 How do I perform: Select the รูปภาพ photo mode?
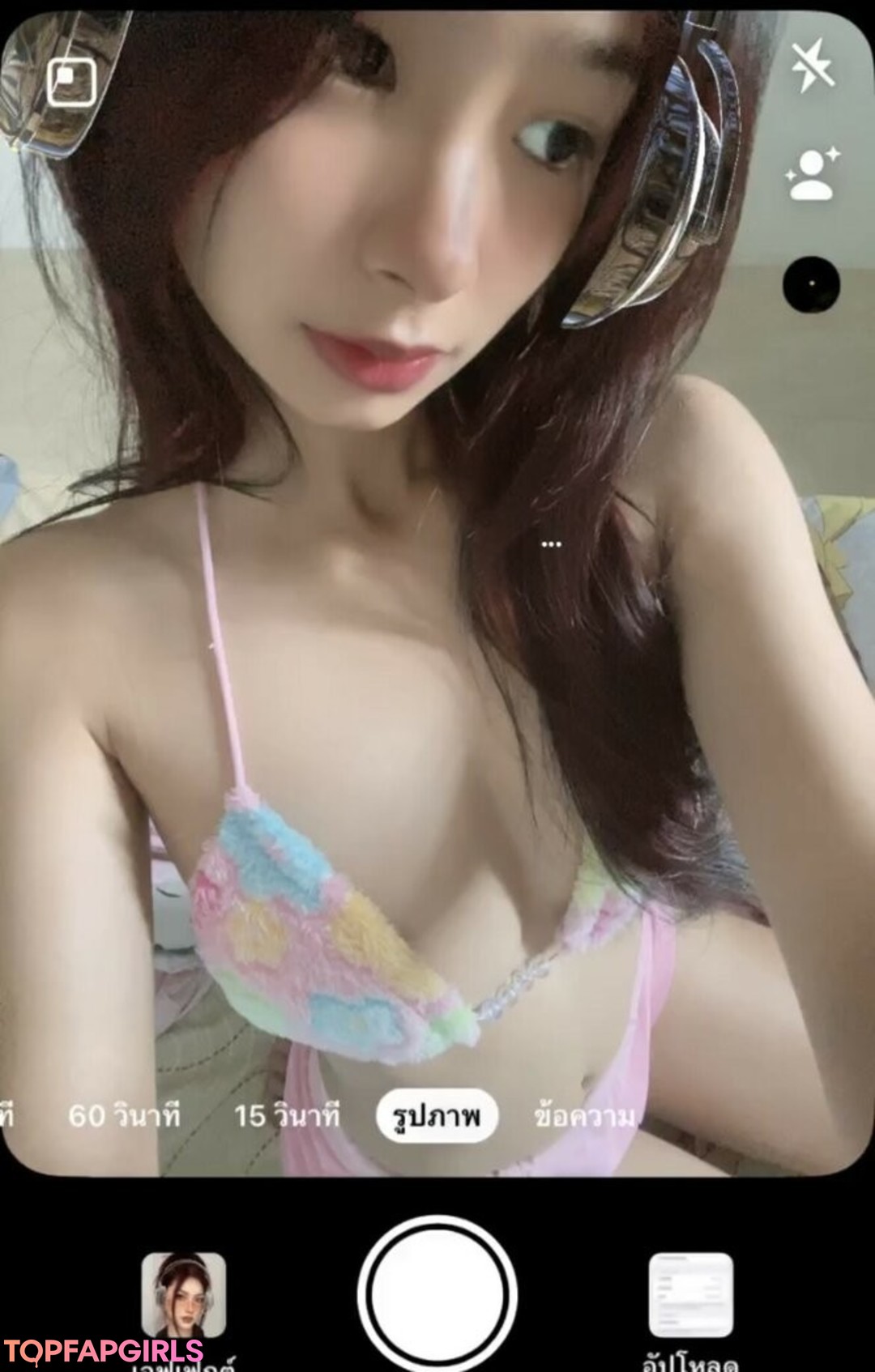point(437,1116)
